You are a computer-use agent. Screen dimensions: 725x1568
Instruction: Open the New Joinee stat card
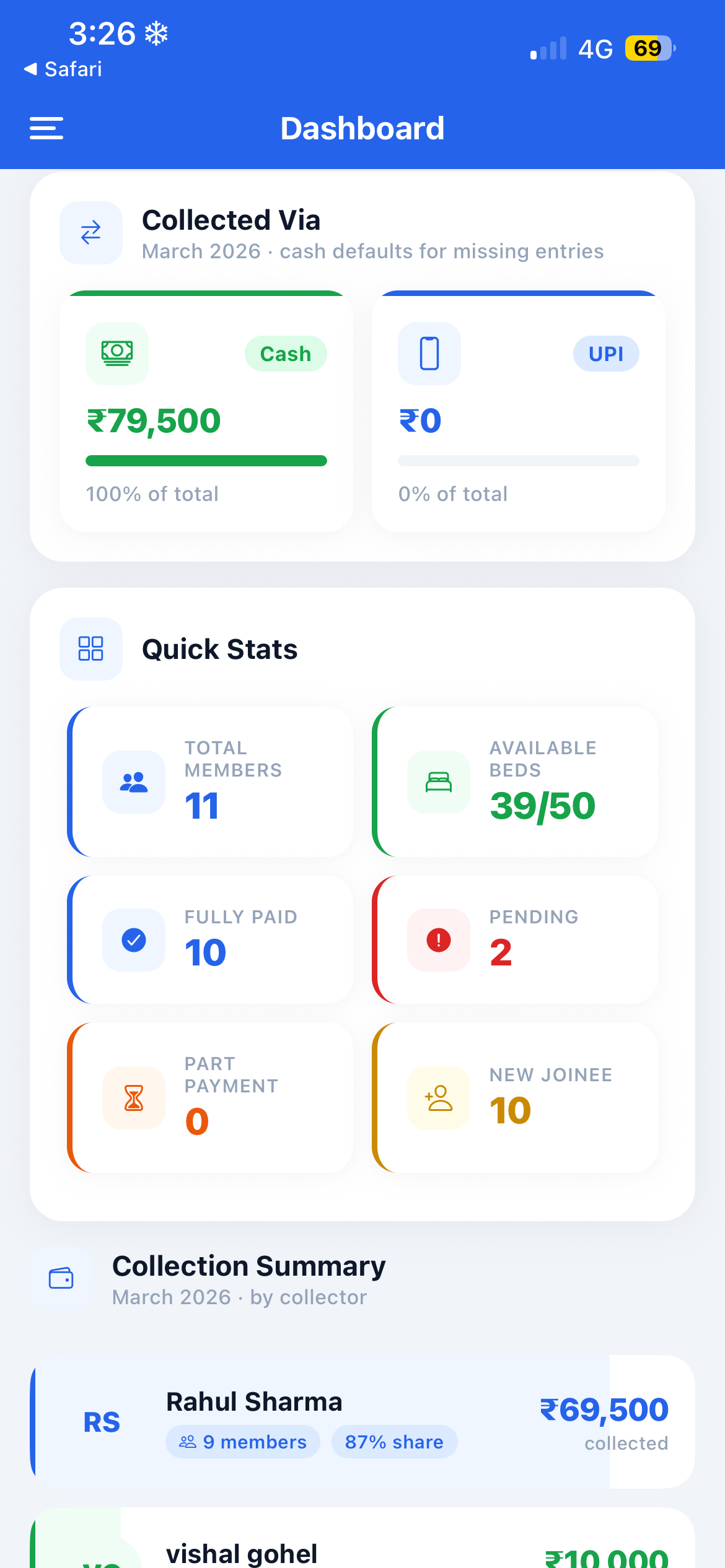click(515, 1097)
